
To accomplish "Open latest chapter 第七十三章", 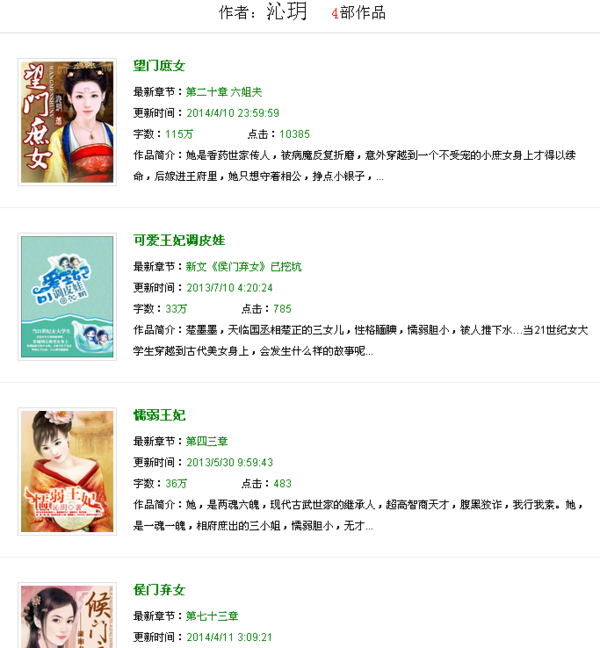I will (x=212, y=616).
